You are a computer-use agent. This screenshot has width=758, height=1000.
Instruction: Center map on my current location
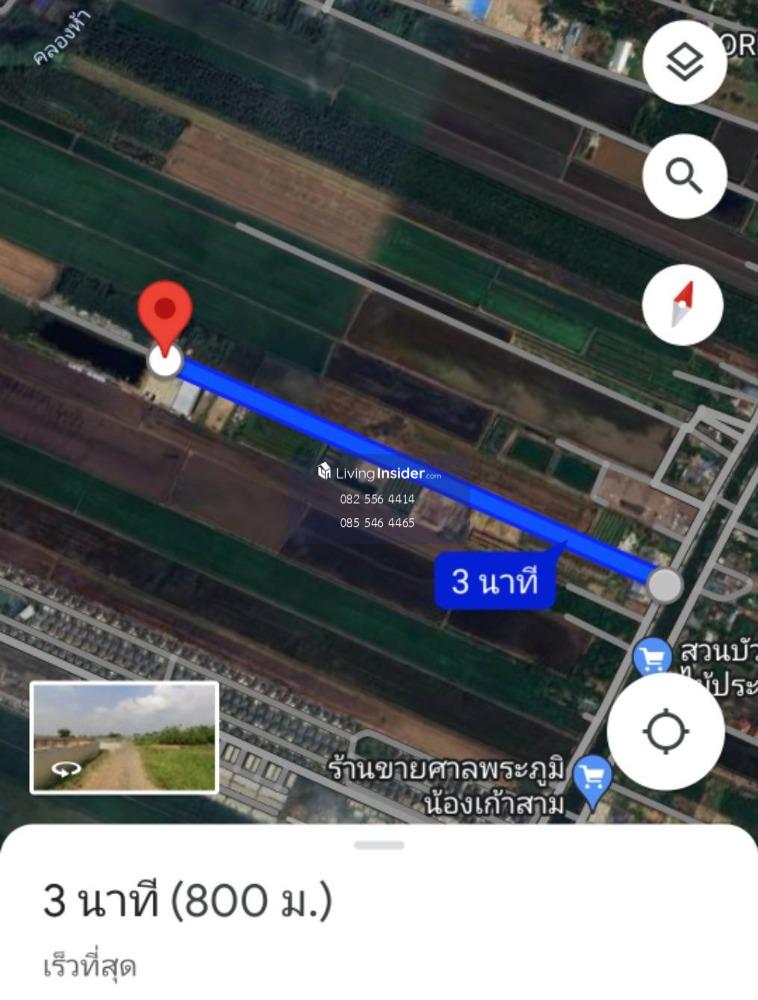[665, 731]
